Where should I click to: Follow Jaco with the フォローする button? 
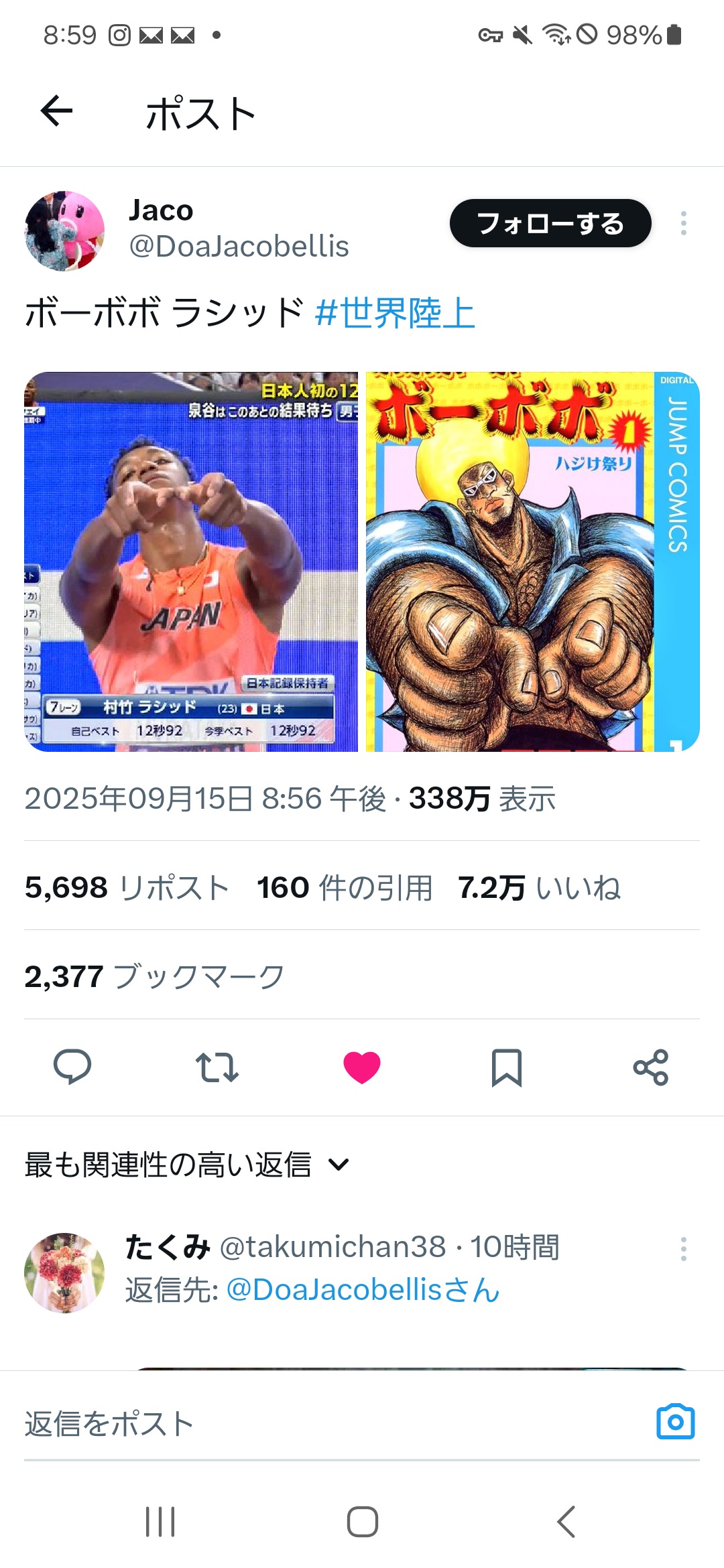pyautogui.click(x=550, y=223)
